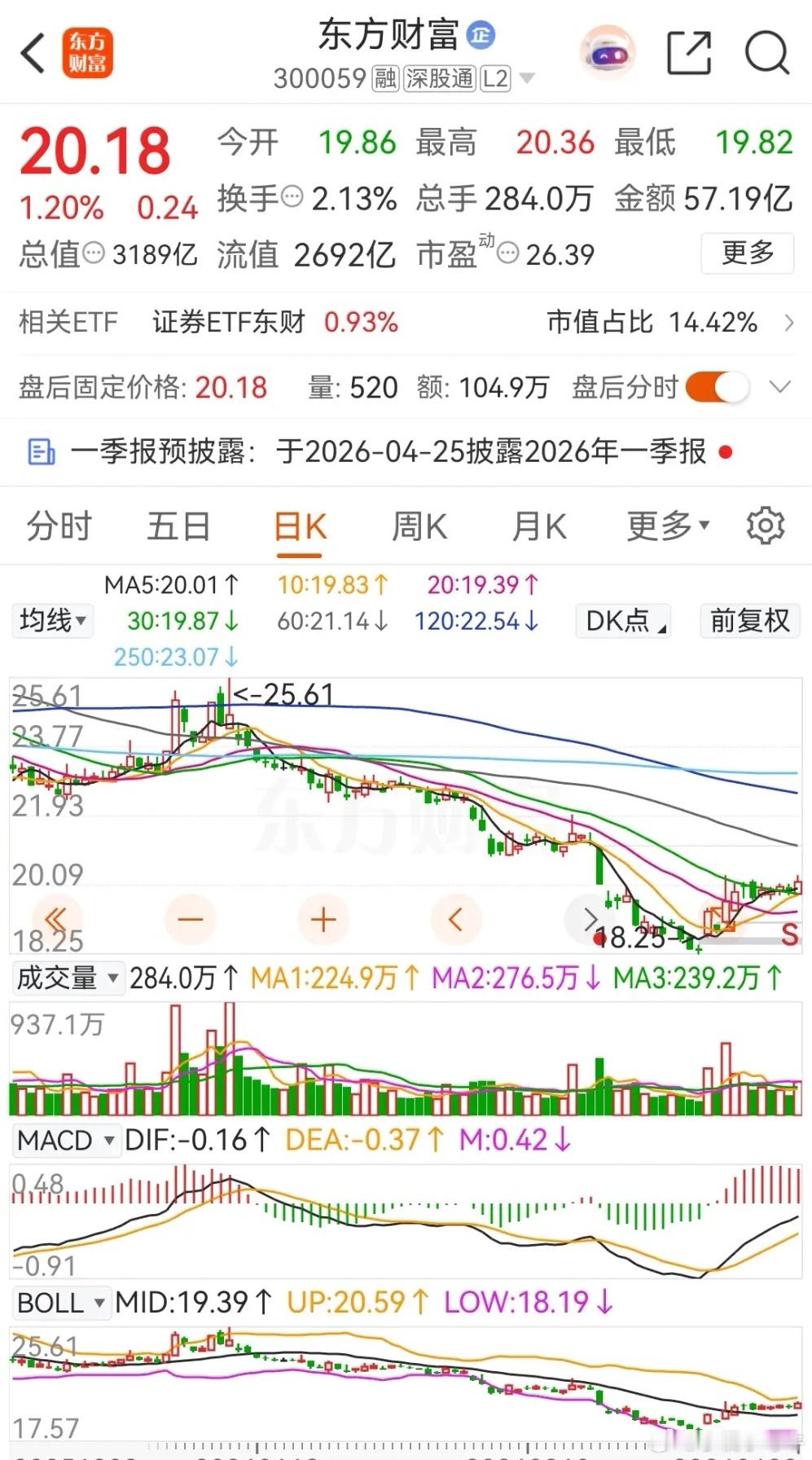Go back using the top-left arrow
This screenshot has width=812, height=1460.
[33, 55]
